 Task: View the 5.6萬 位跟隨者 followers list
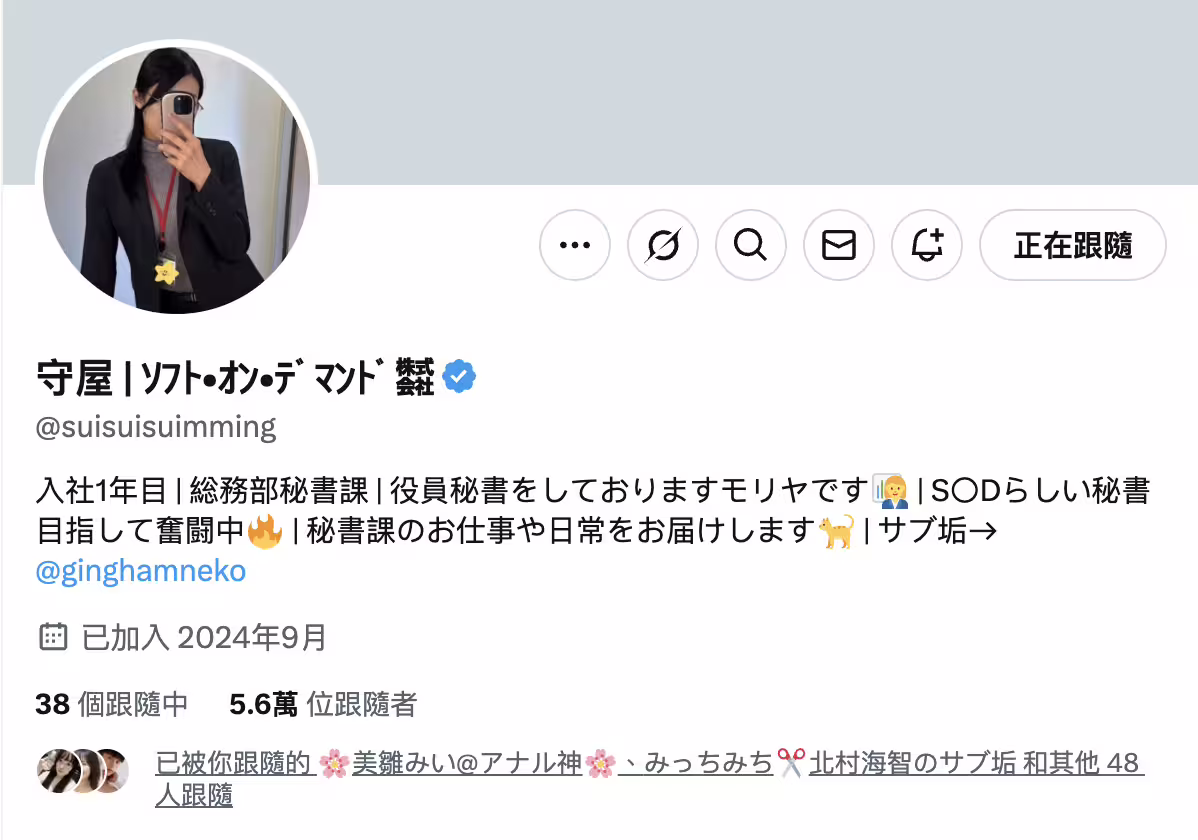point(322,704)
